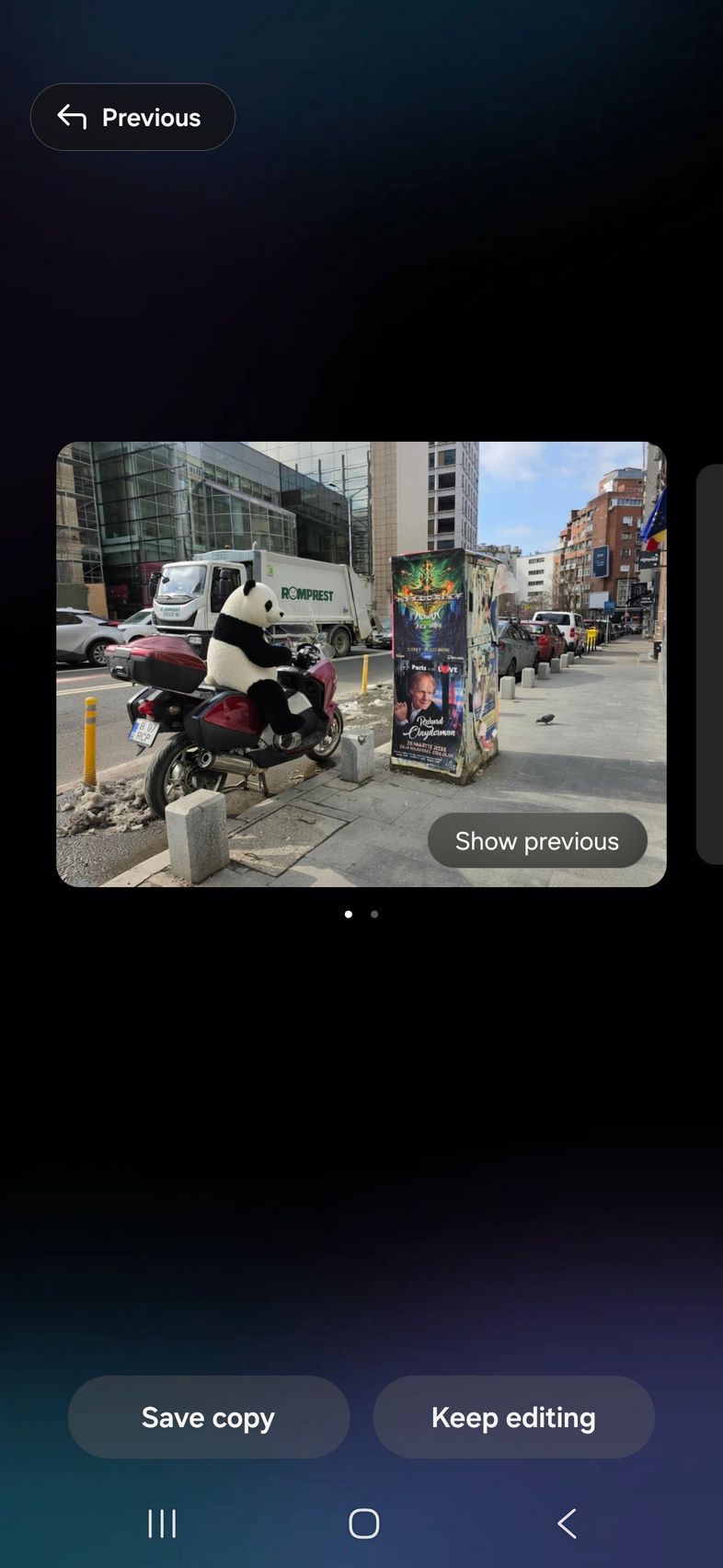Screen dimensions: 723x1568
Task: Go to the home screen
Action: (363, 1524)
